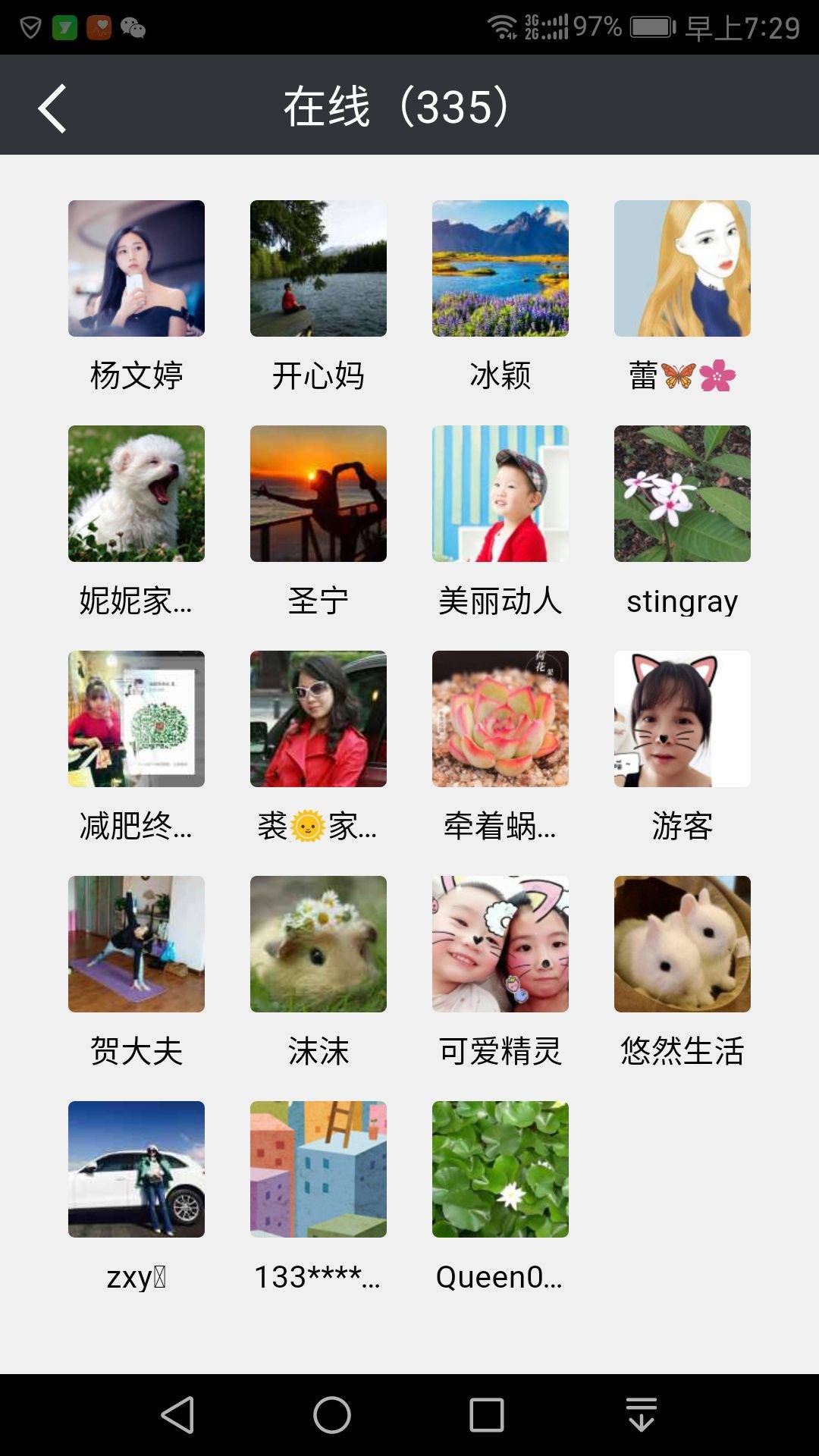Screen dimensions: 819x1456
Task: Show recent apps overview
Action: 487,1415
